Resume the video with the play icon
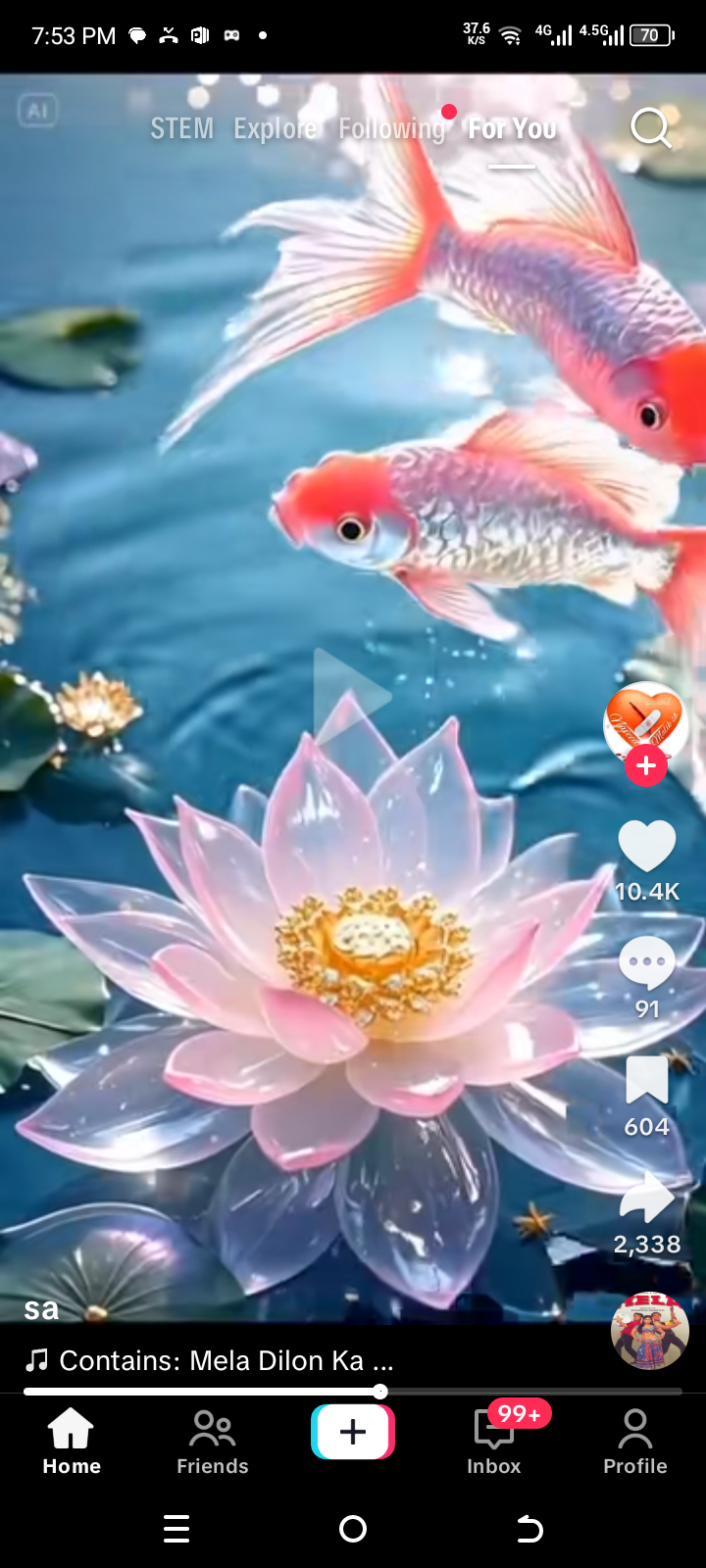706x1568 pixels. click(x=351, y=696)
